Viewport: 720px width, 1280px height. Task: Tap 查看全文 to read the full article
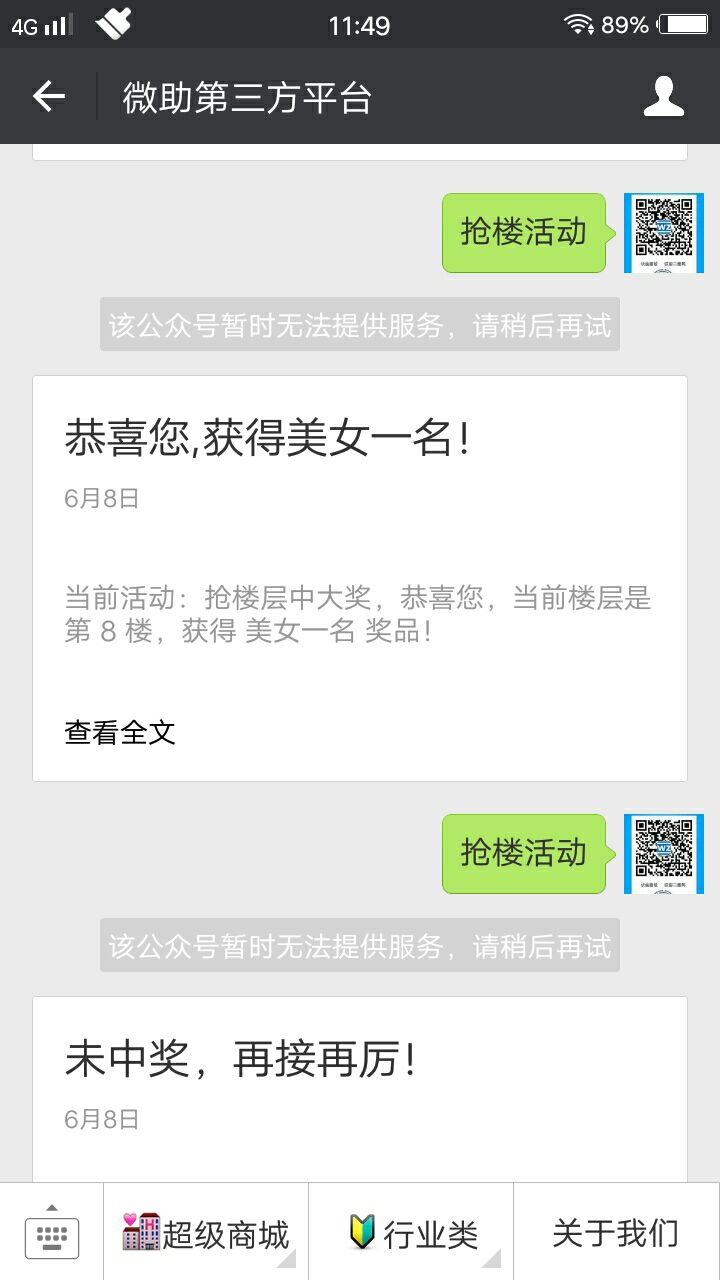click(x=120, y=733)
